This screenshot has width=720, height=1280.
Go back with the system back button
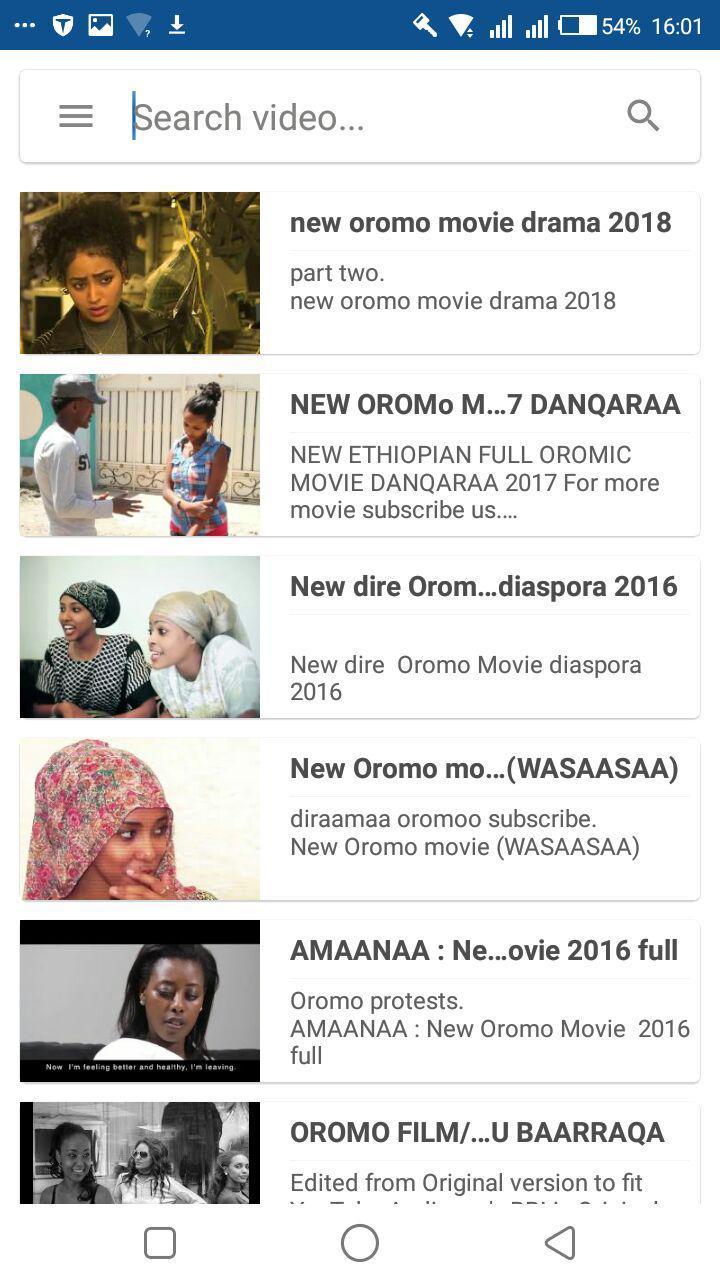point(560,1243)
